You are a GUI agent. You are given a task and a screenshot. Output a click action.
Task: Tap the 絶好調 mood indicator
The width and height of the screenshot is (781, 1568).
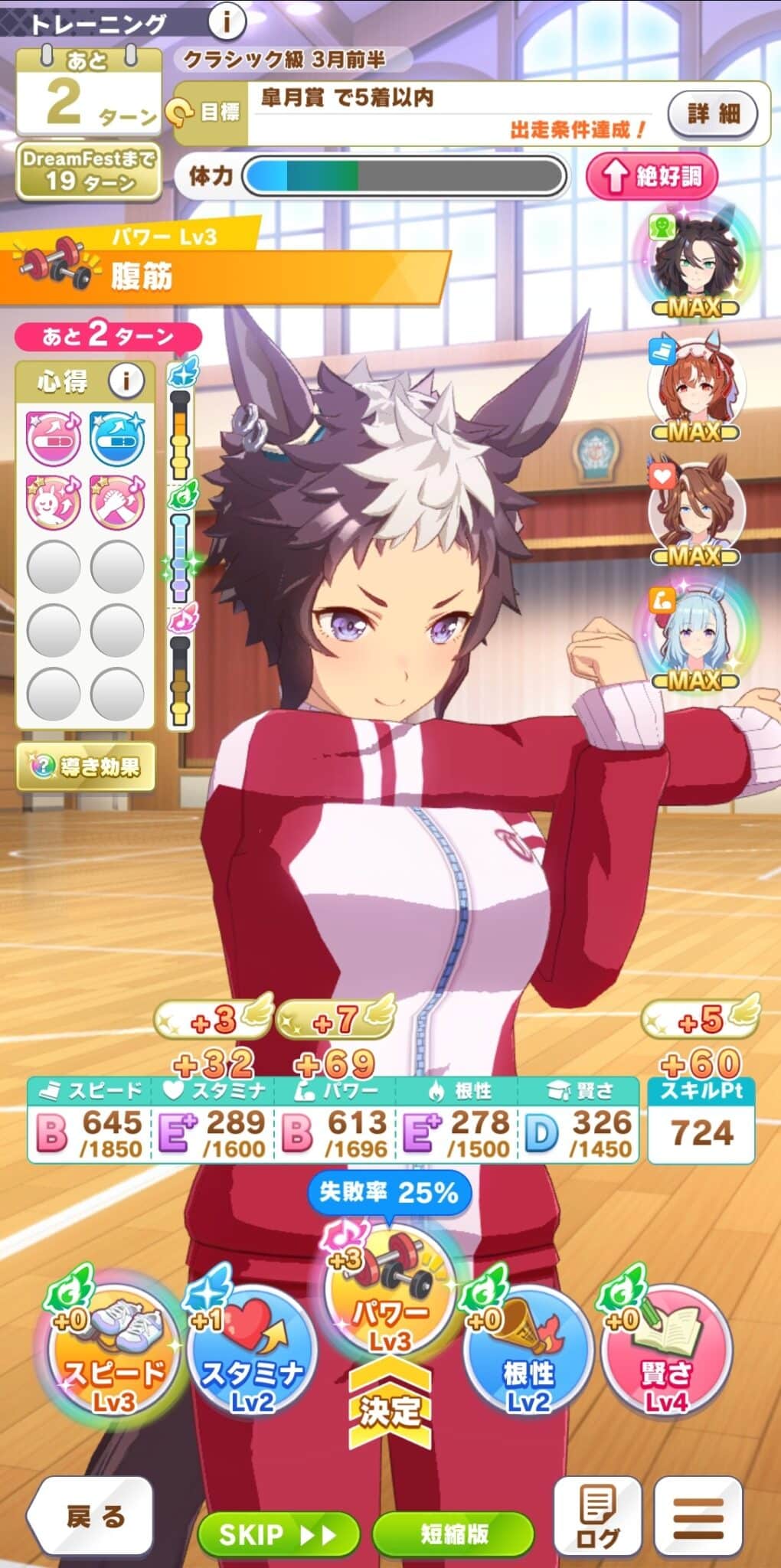coord(652,176)
